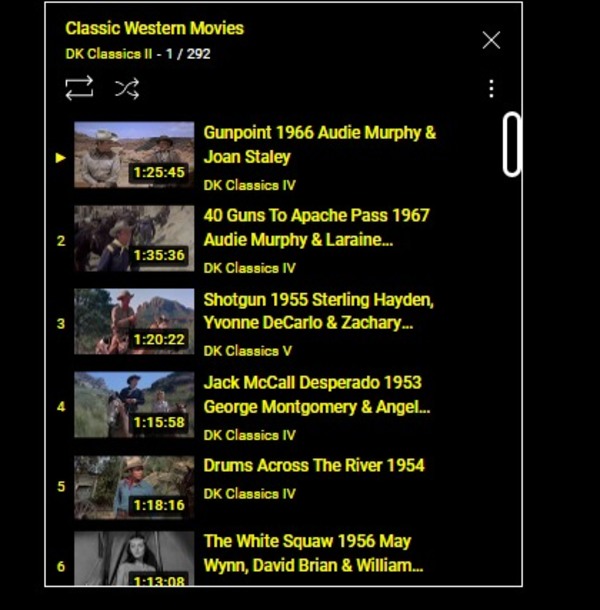Image resolution: width=600 pixels, height=610 pixels.
Task: Toggle shuffle playlist
Action: (x=127, y=88)
